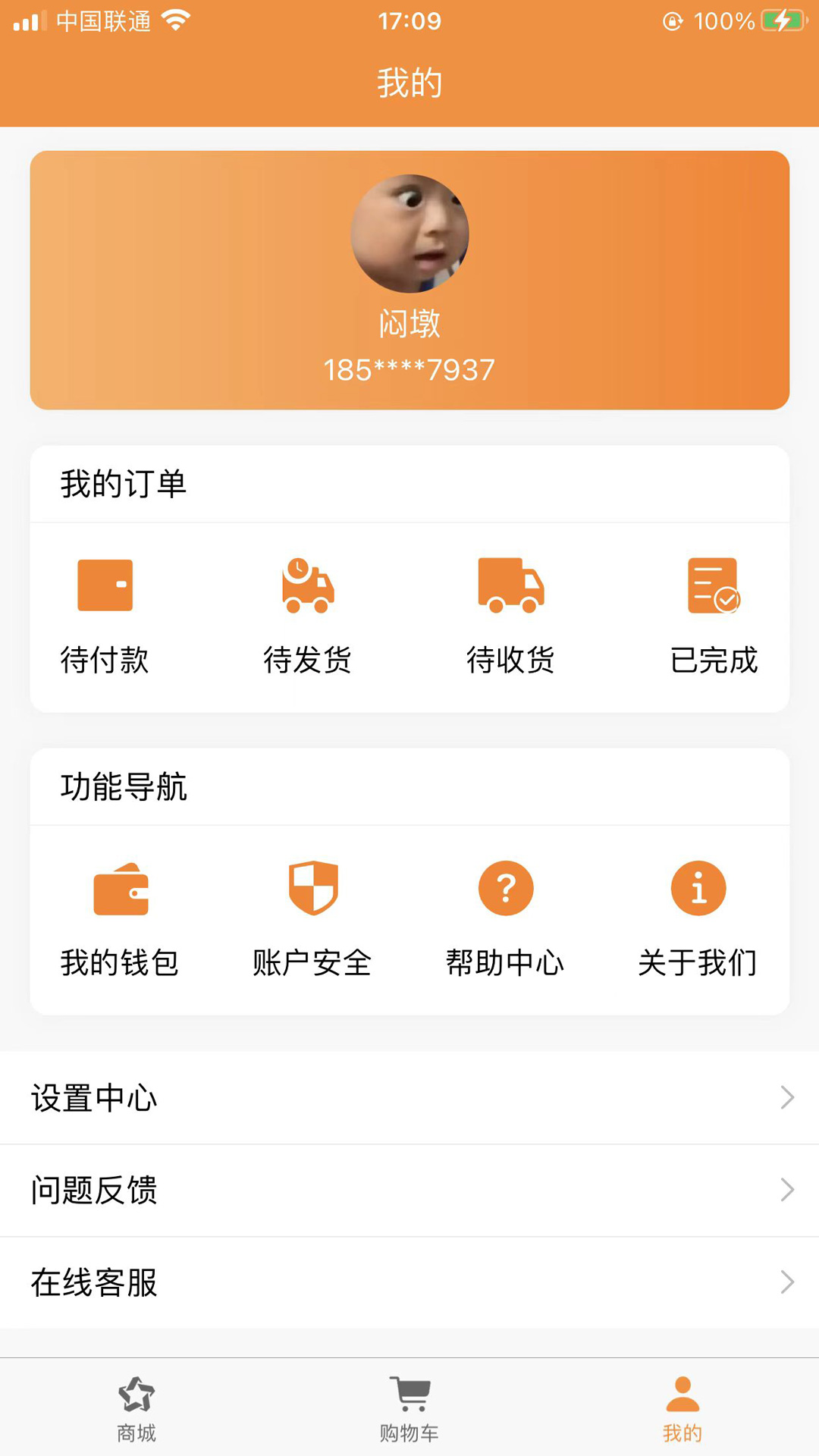View 待发货 orders awaiting shipment
The height and width of the screenshot is (1456, 819).
[x=308, y=614]
